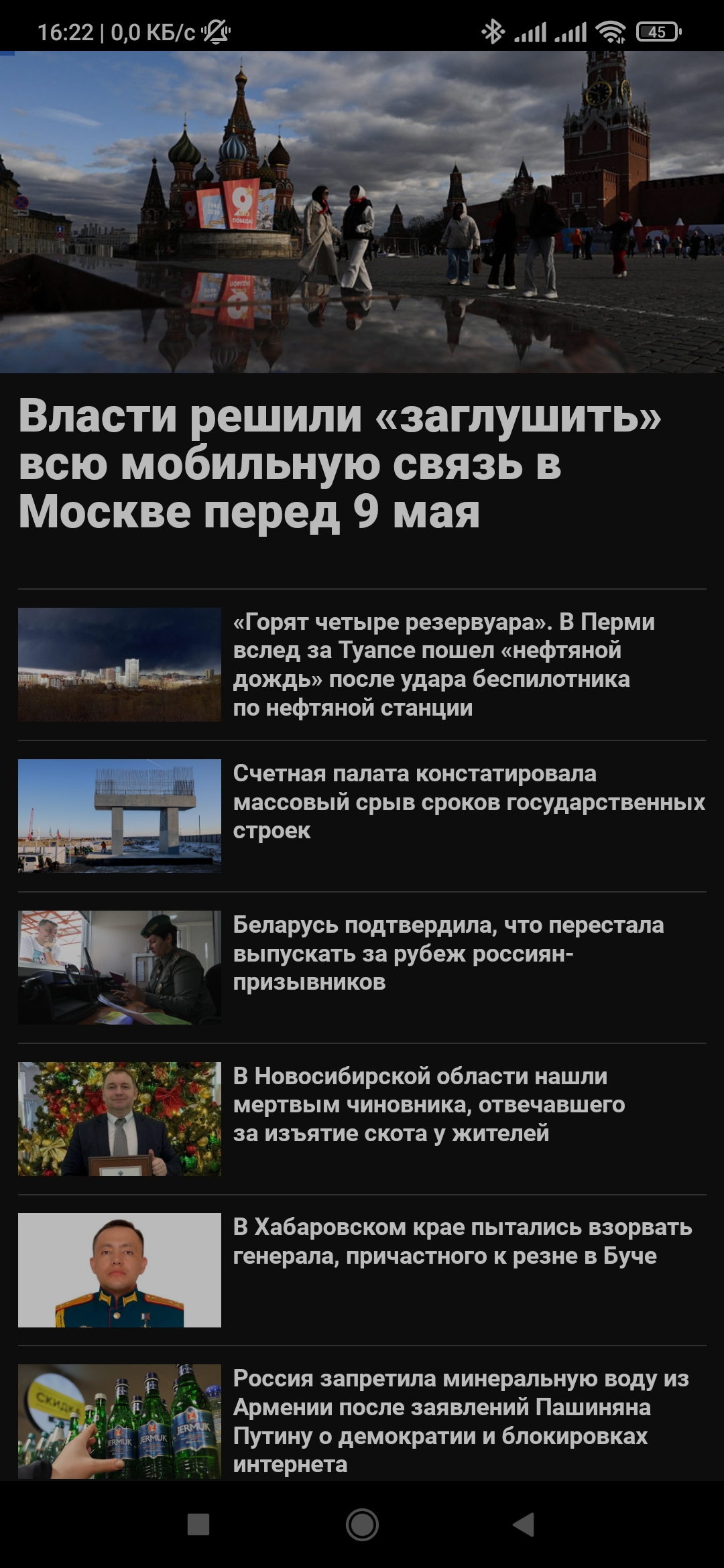Read the Accounts Chamber construction delays story
The width and height of the screenshot is (724, 1568).
(x=362, y=815)
